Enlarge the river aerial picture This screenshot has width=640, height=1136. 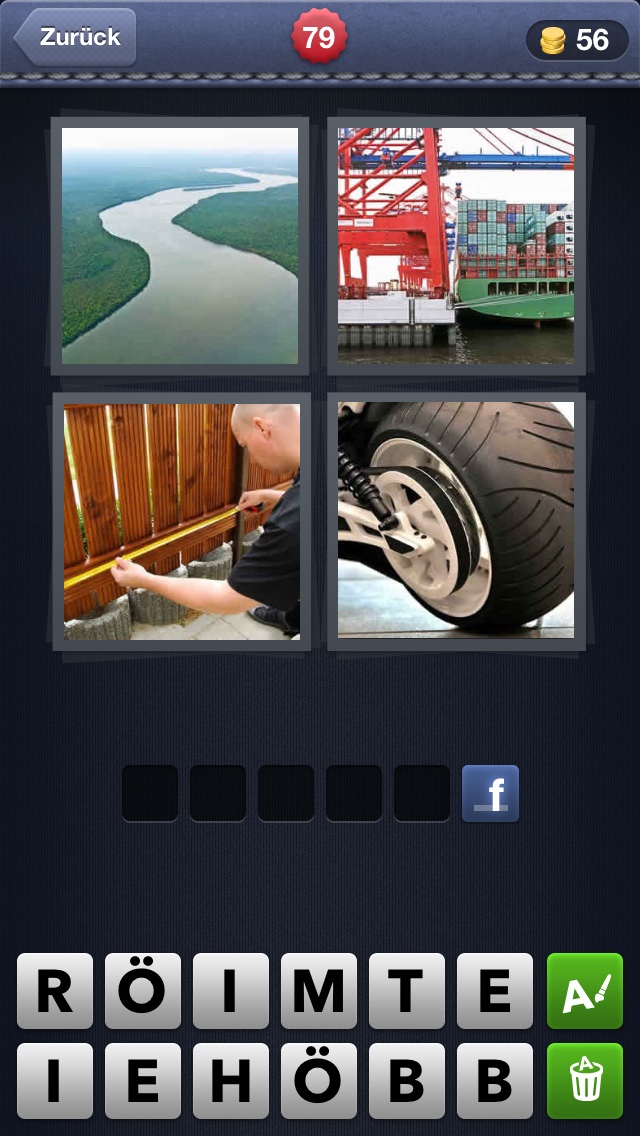tap(180, 245)
